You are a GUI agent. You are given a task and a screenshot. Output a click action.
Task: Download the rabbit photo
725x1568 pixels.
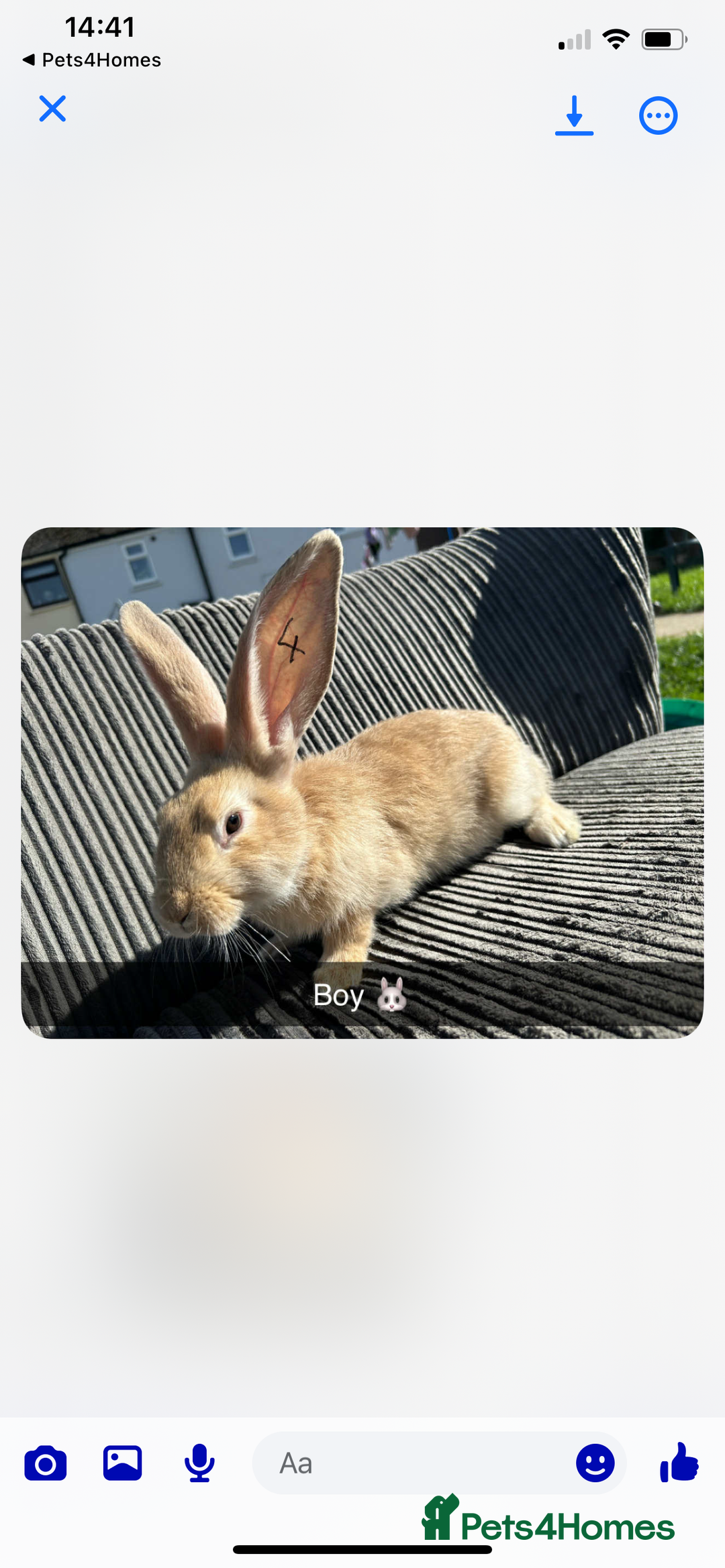tap(574, 115)
